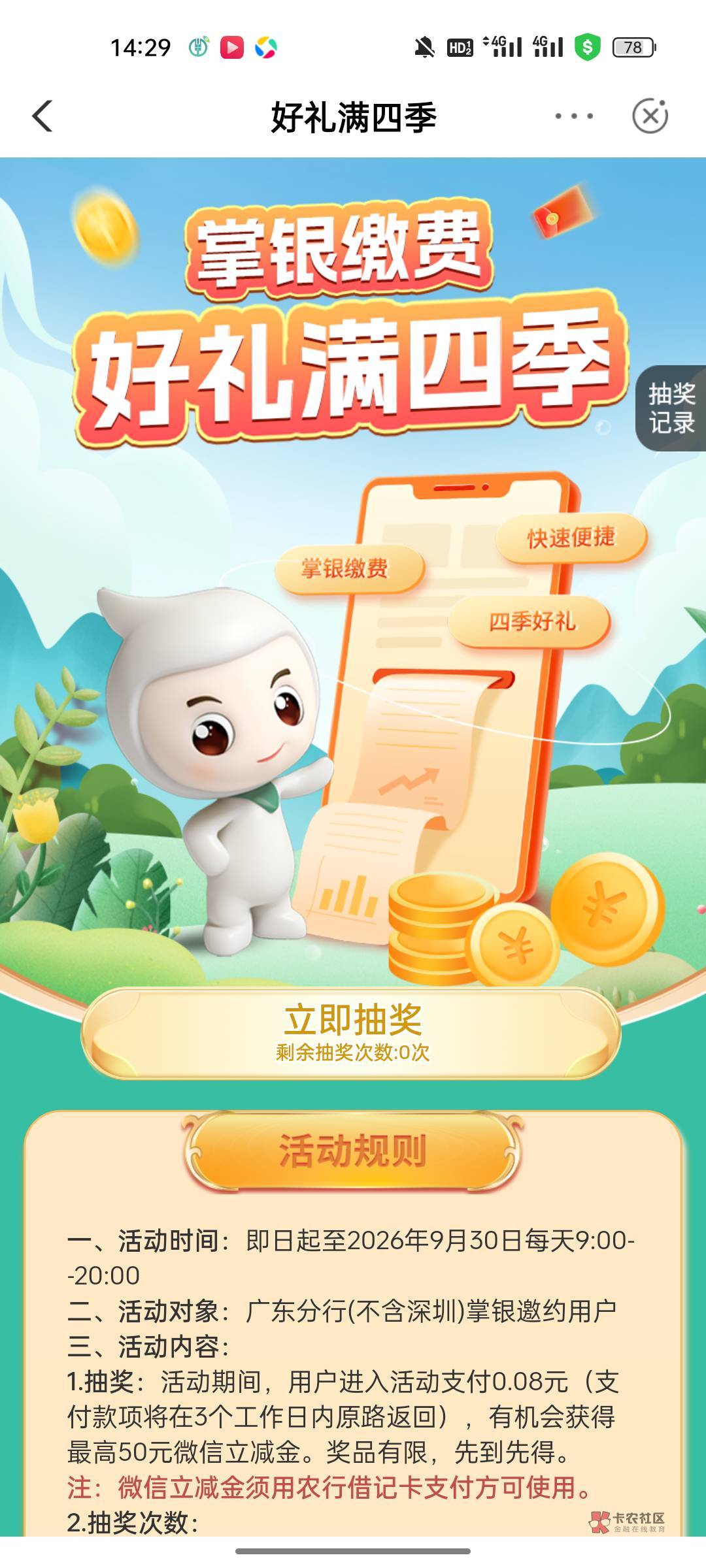Tap the 立即抽奖 draw button

click(x=352, y=1034)
